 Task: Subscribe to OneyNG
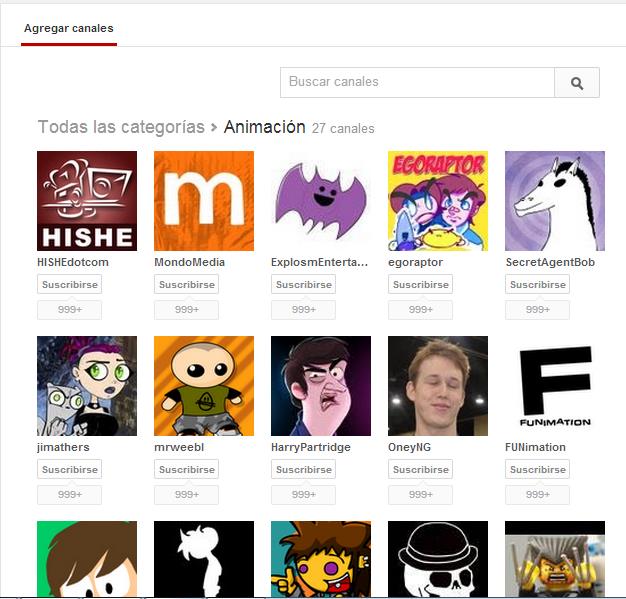coord(421,470)
